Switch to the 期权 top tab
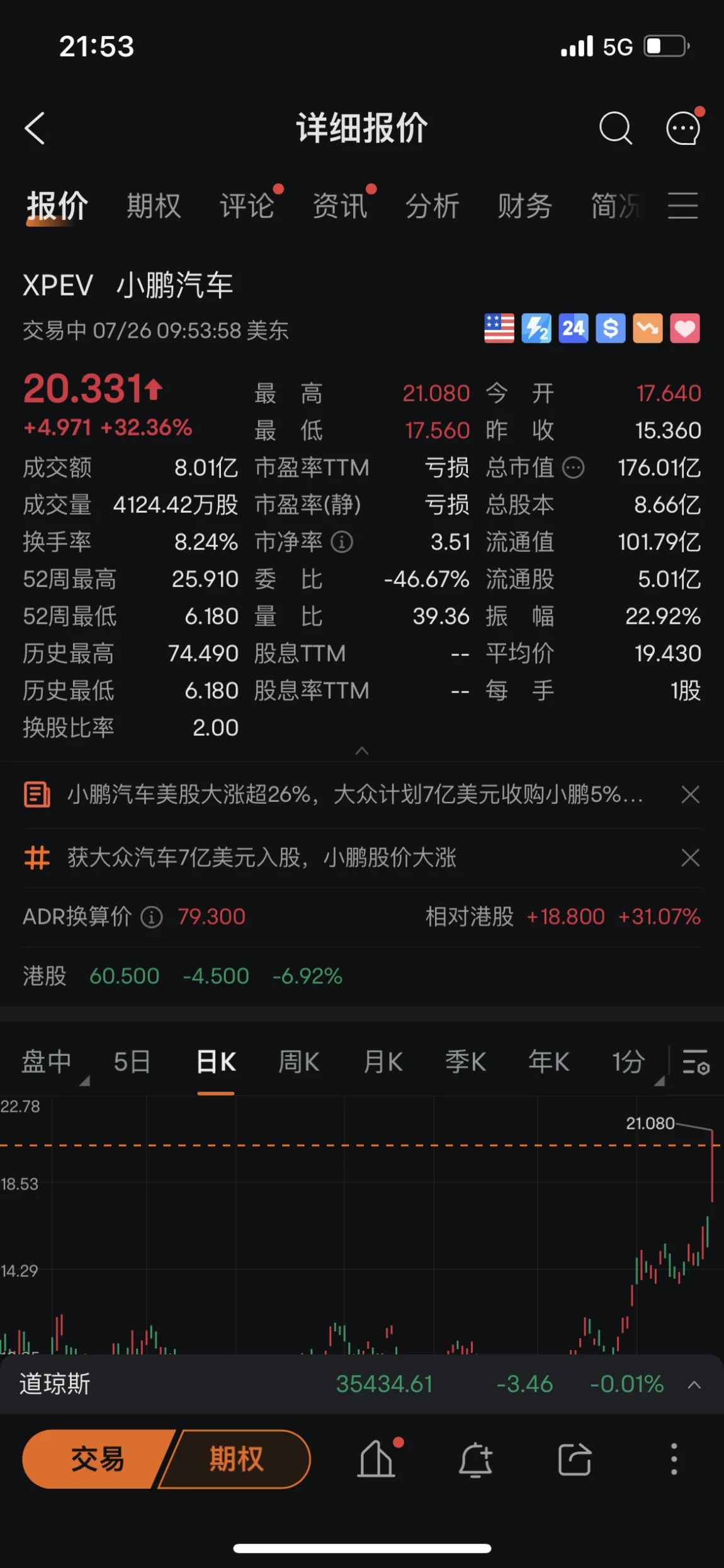The width and height of the screenshot is (724, 1568). coord(154,206)
